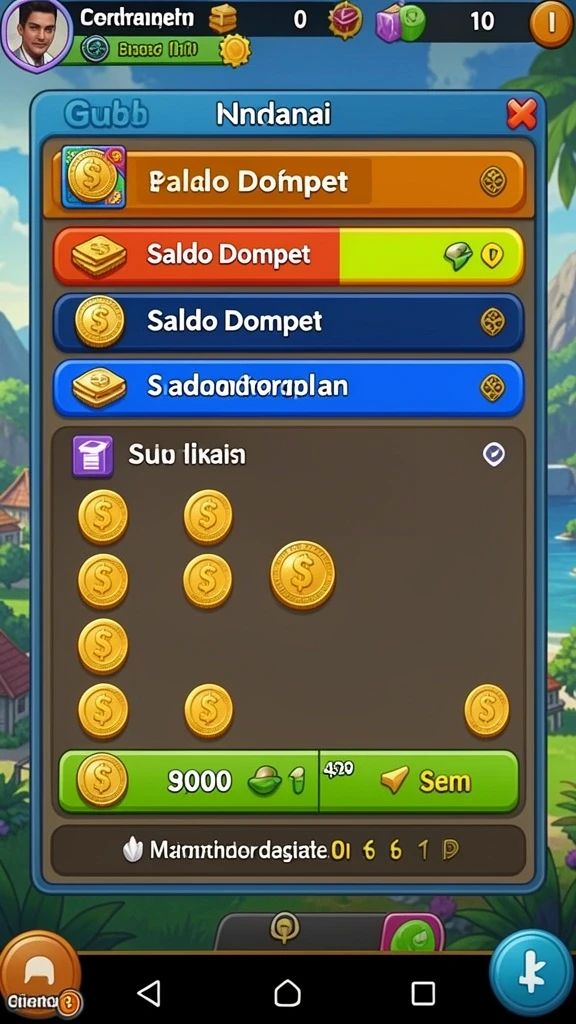Open the bright blue Sadoodtoraplan row
Viewport: 576px width, 1024px height.
click(288, 387)
